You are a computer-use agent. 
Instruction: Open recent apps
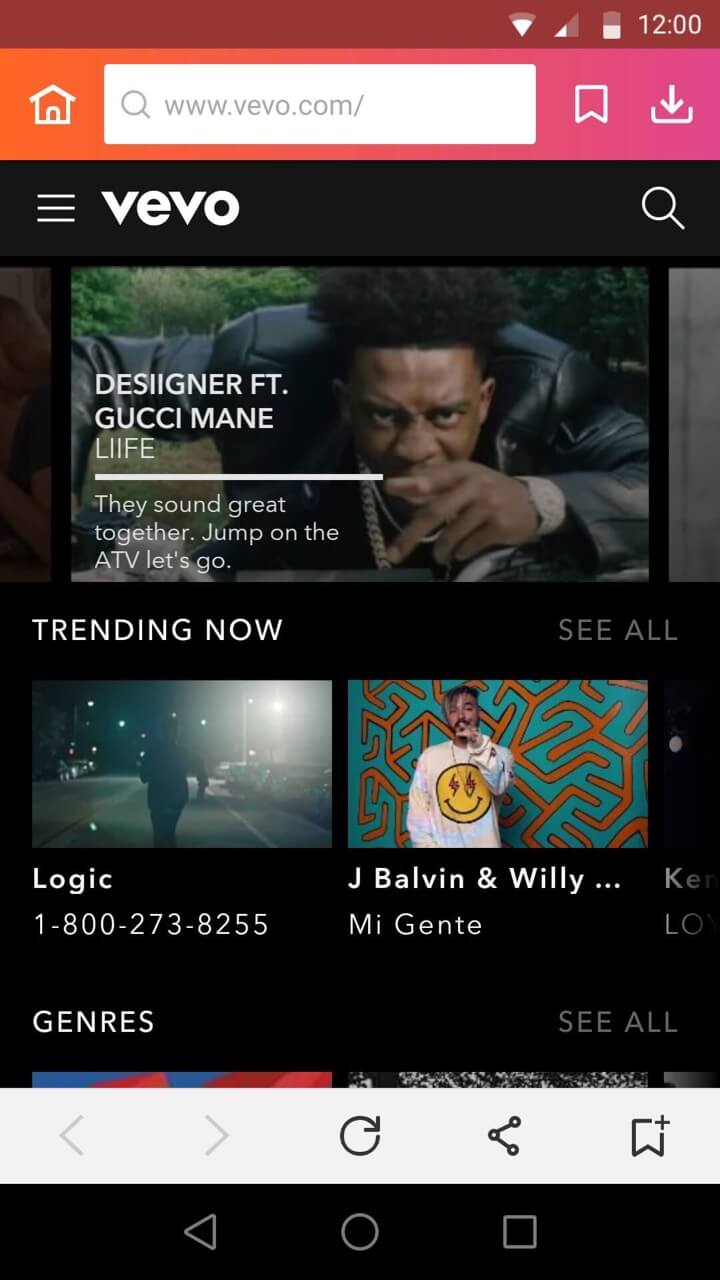tap(519, 1232)
